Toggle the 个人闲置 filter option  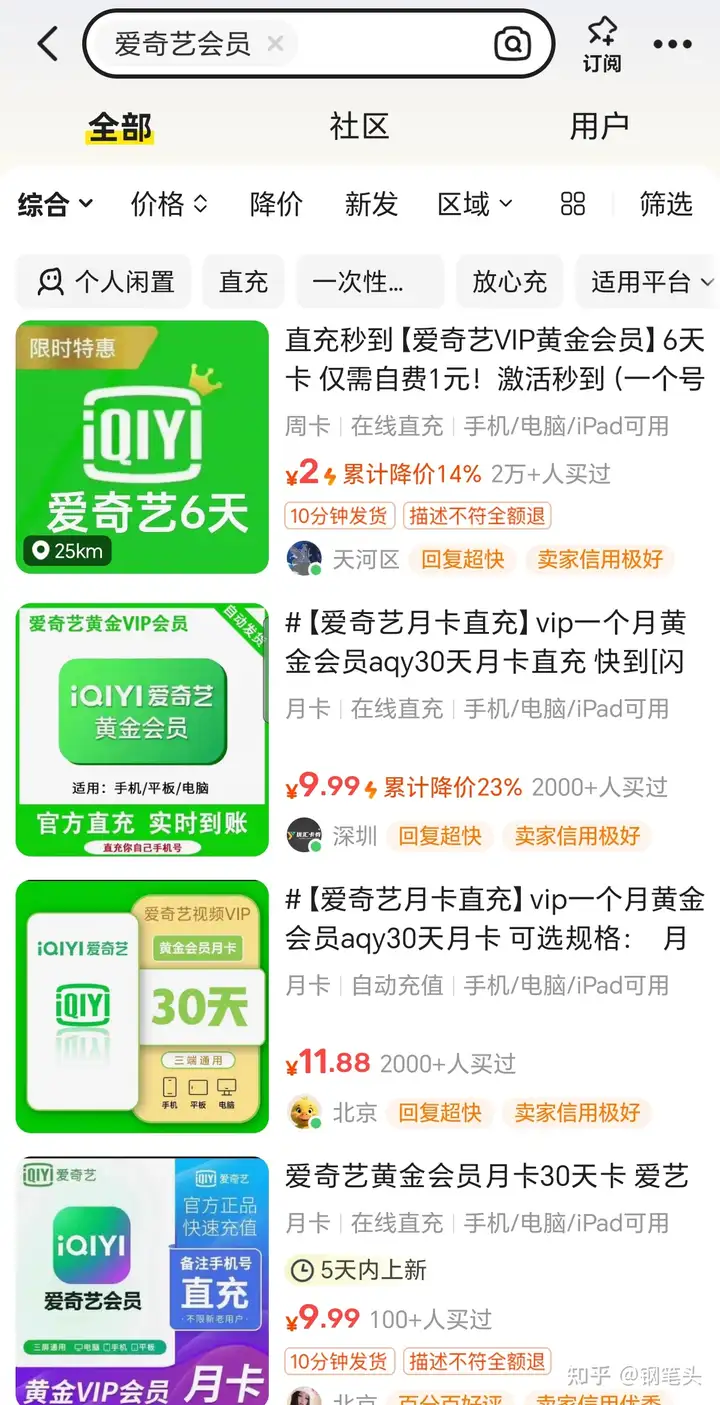coord(103,281)
